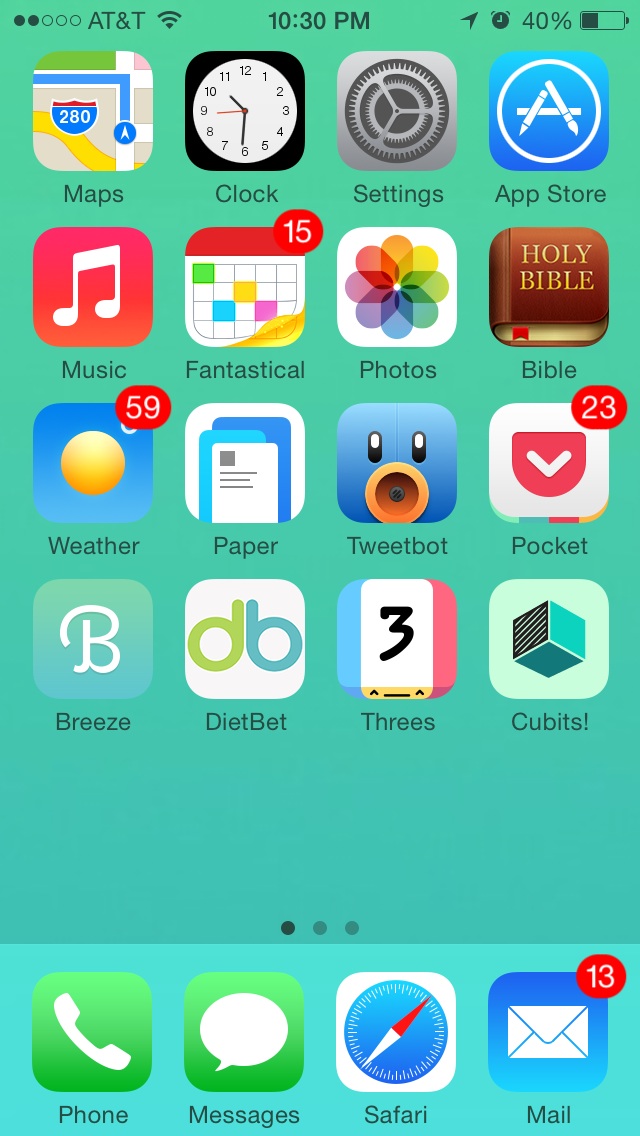Viewport: 640px width, 1136px height.
Task: Launch Safari browser
Action: tap(396, 1032)
